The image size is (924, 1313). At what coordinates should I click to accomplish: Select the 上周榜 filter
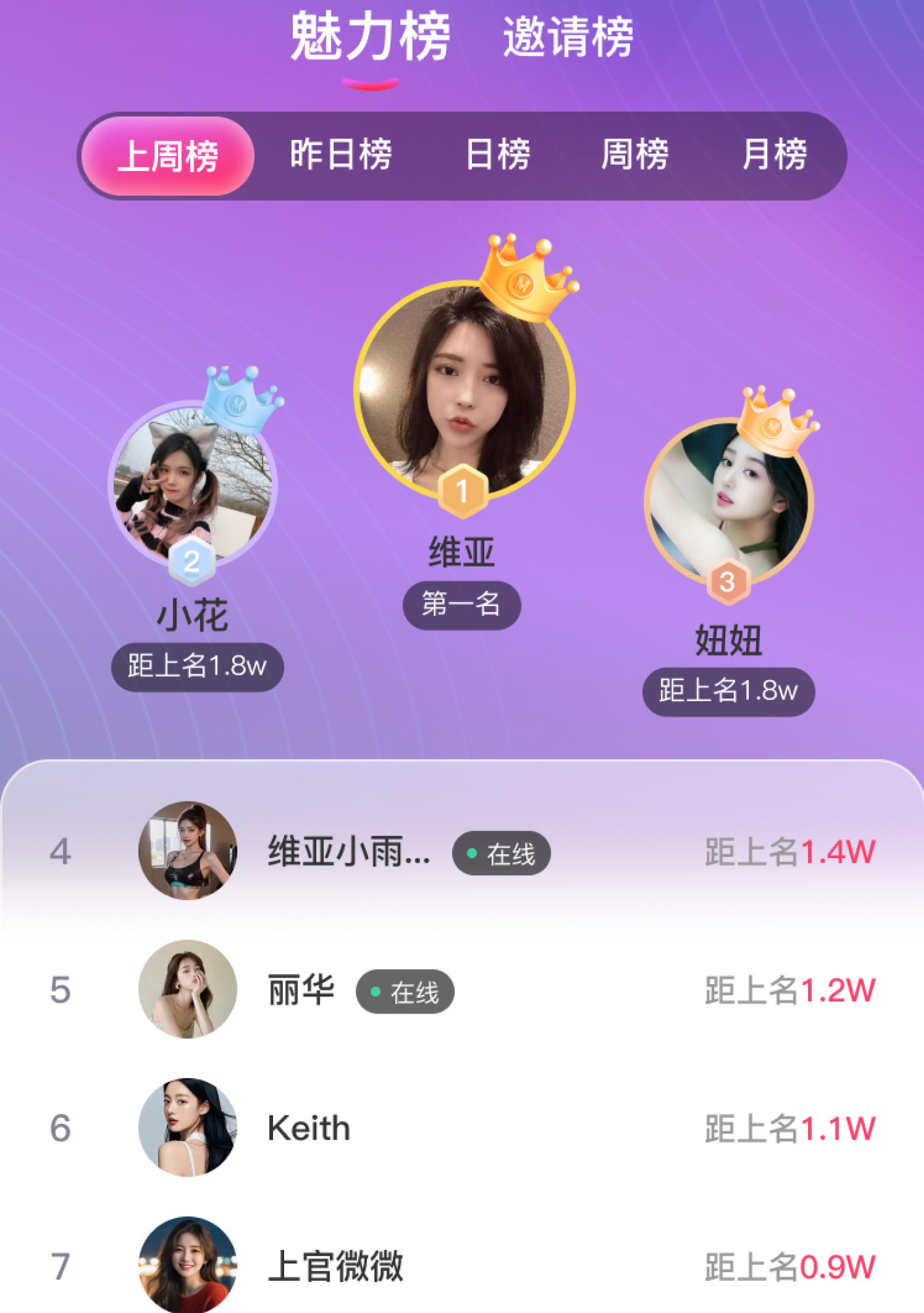[x=167, y=156]
